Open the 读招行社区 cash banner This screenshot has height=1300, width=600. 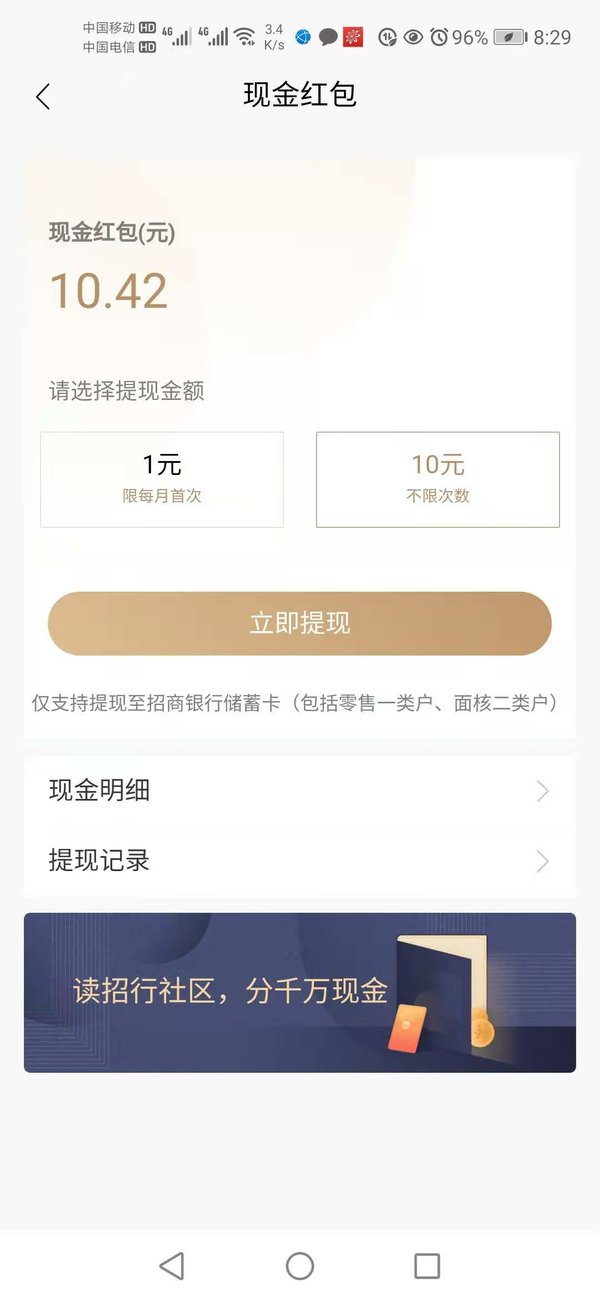click(300, 992)
